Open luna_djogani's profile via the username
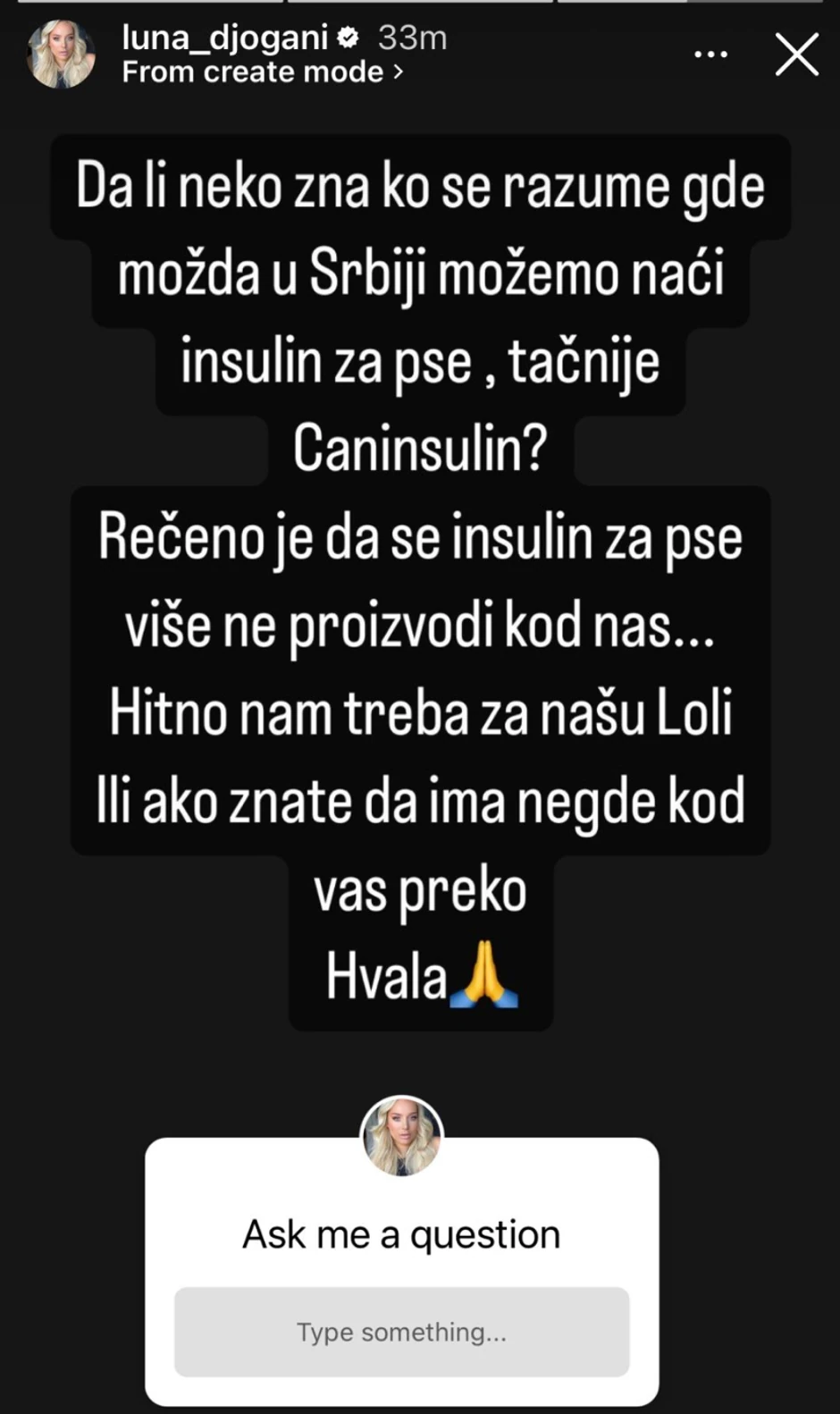 tap(223, 38)
